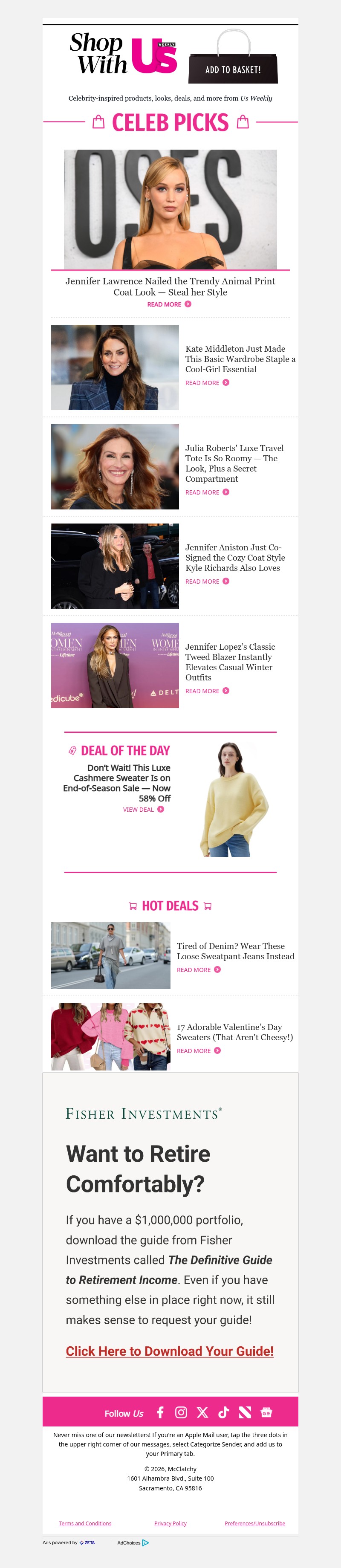The width and height of the screenshot is (341, 1568).
Task: Click Here to Download Your Guide link
Action: 169,1351
